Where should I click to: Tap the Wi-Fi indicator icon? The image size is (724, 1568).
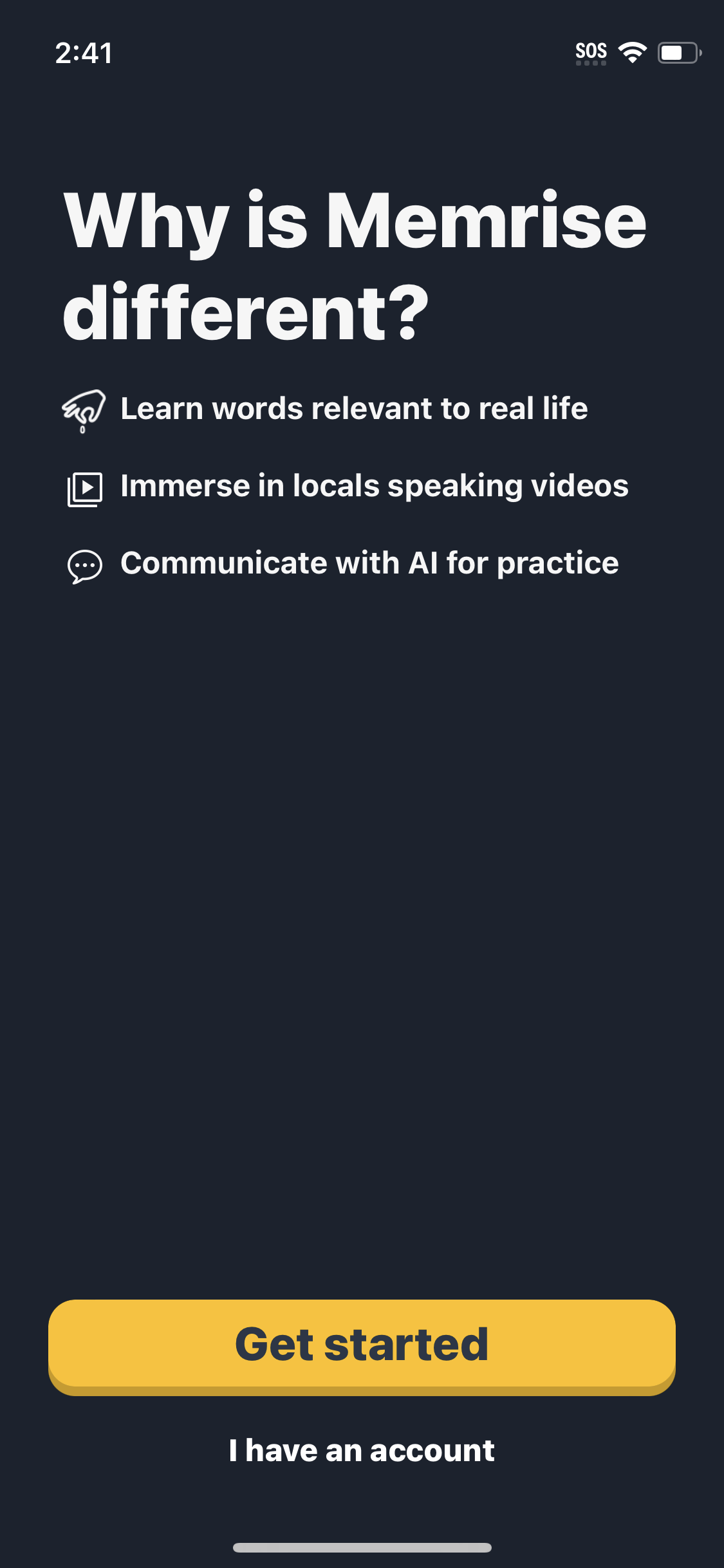click(x=631, y=53)
